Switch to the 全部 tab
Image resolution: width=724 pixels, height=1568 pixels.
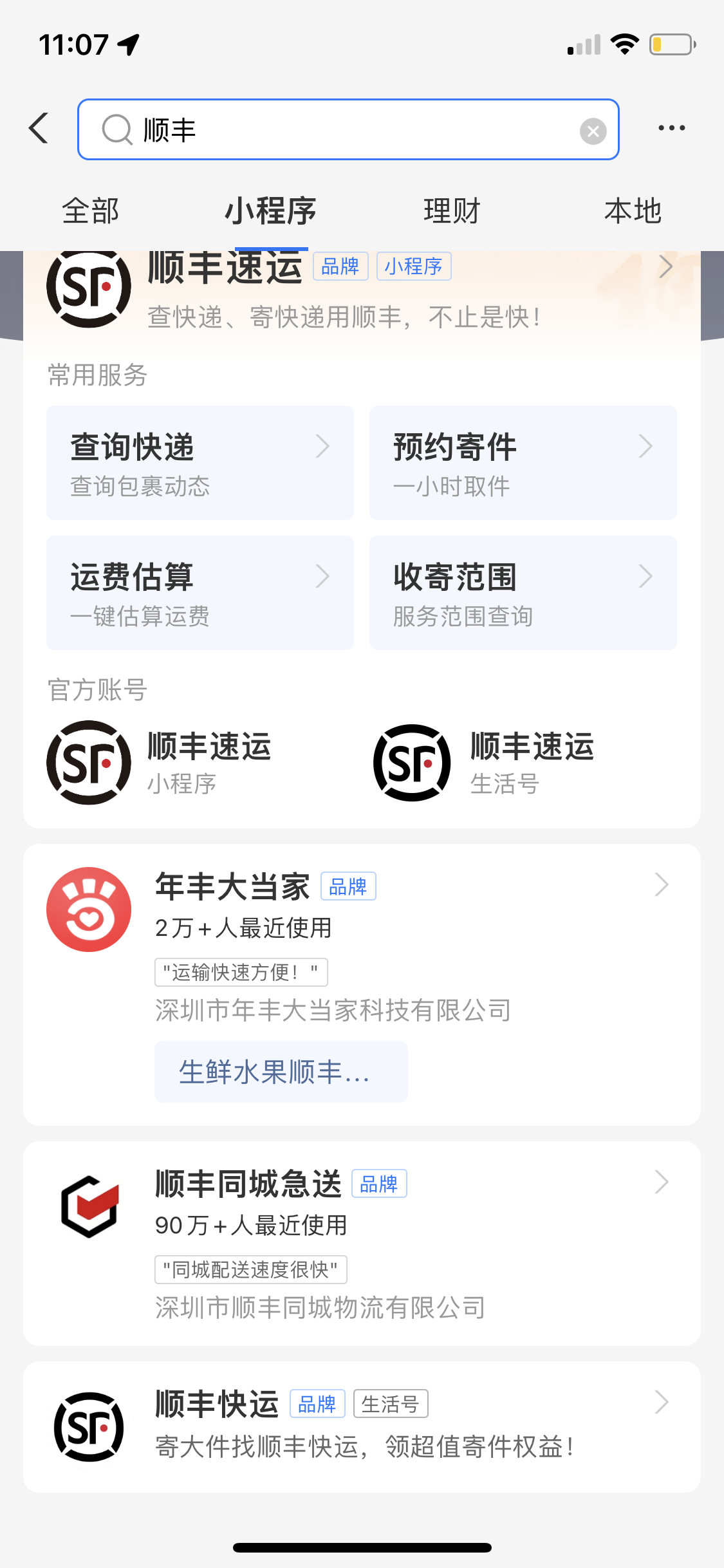point(91,211)
